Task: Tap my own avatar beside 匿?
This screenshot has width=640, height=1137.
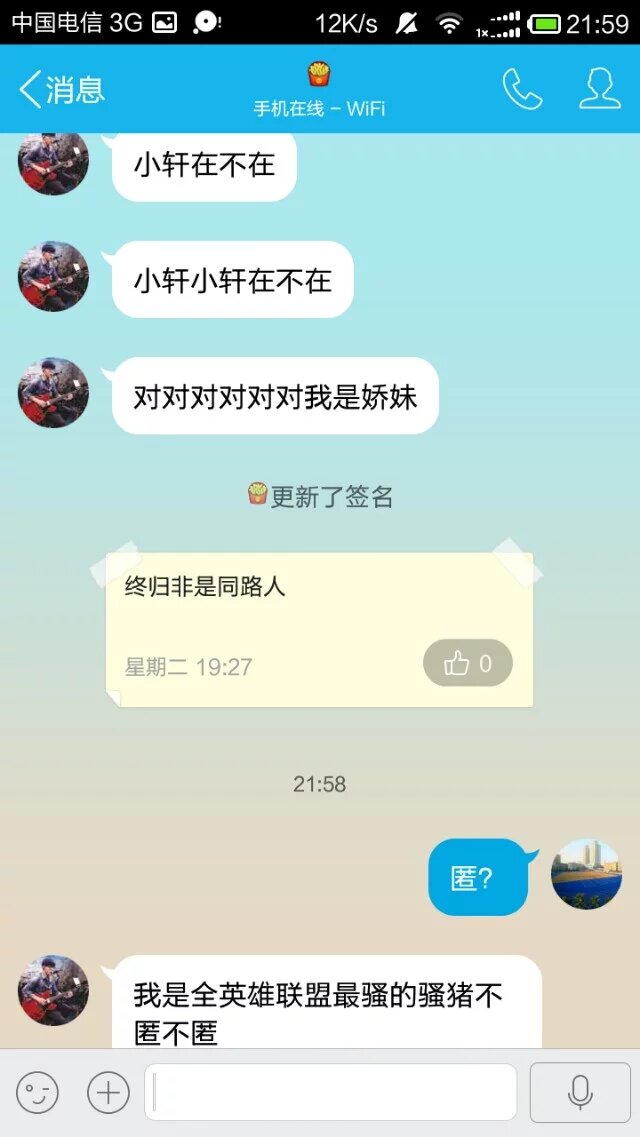Action: (586, 874)
